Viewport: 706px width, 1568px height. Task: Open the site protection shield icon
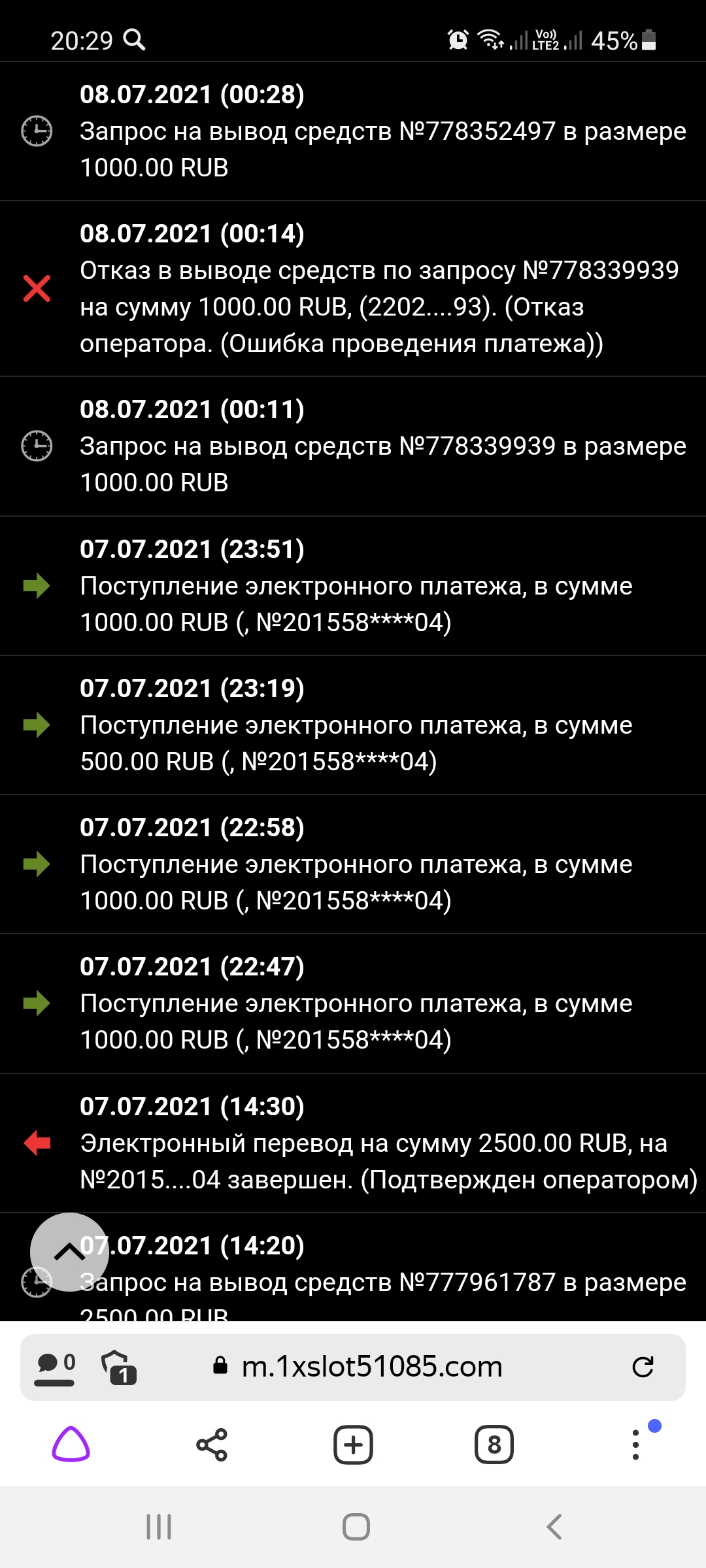tap(118, 1367)
